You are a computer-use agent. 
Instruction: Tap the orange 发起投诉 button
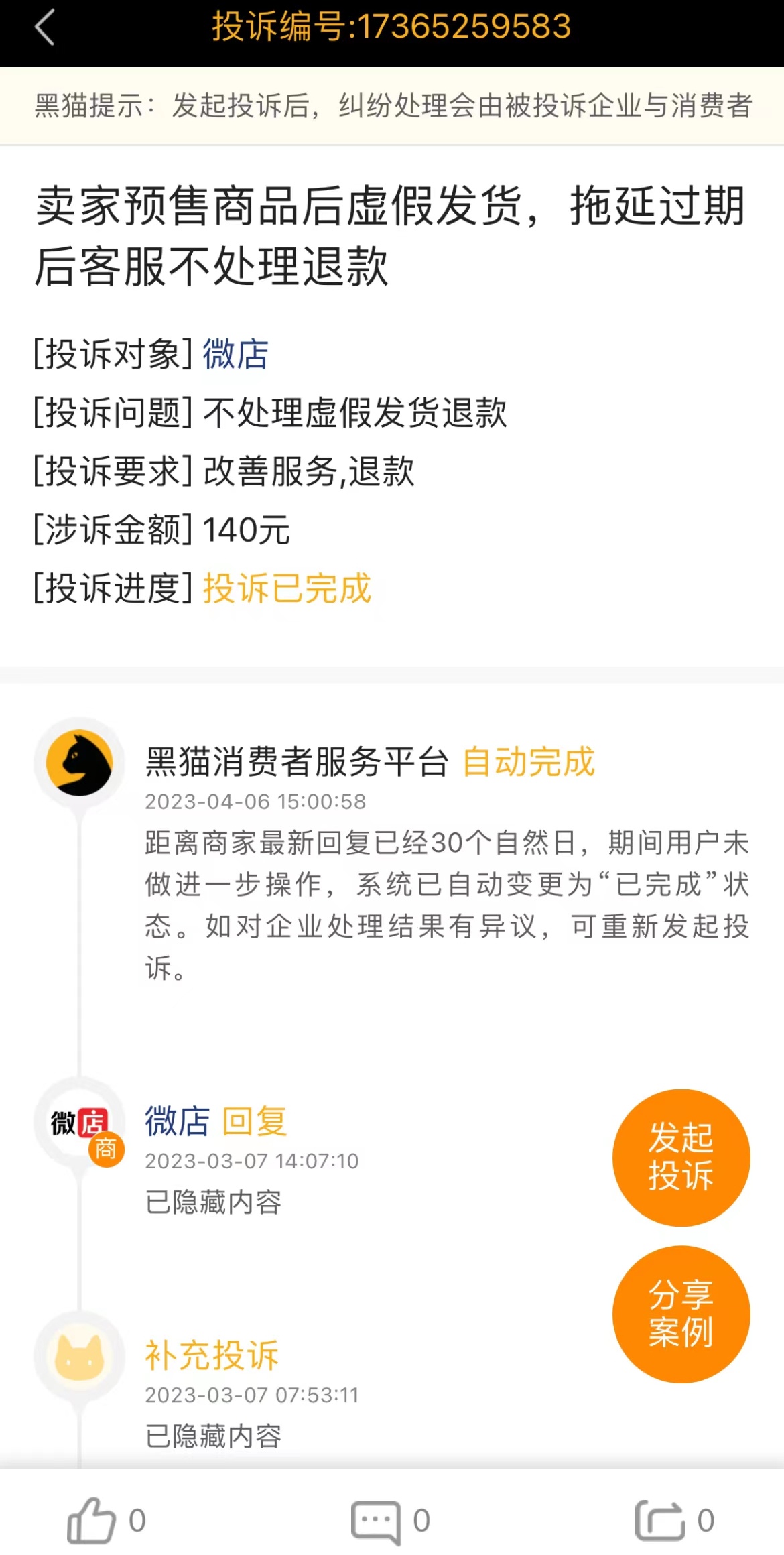(681, 1157)
